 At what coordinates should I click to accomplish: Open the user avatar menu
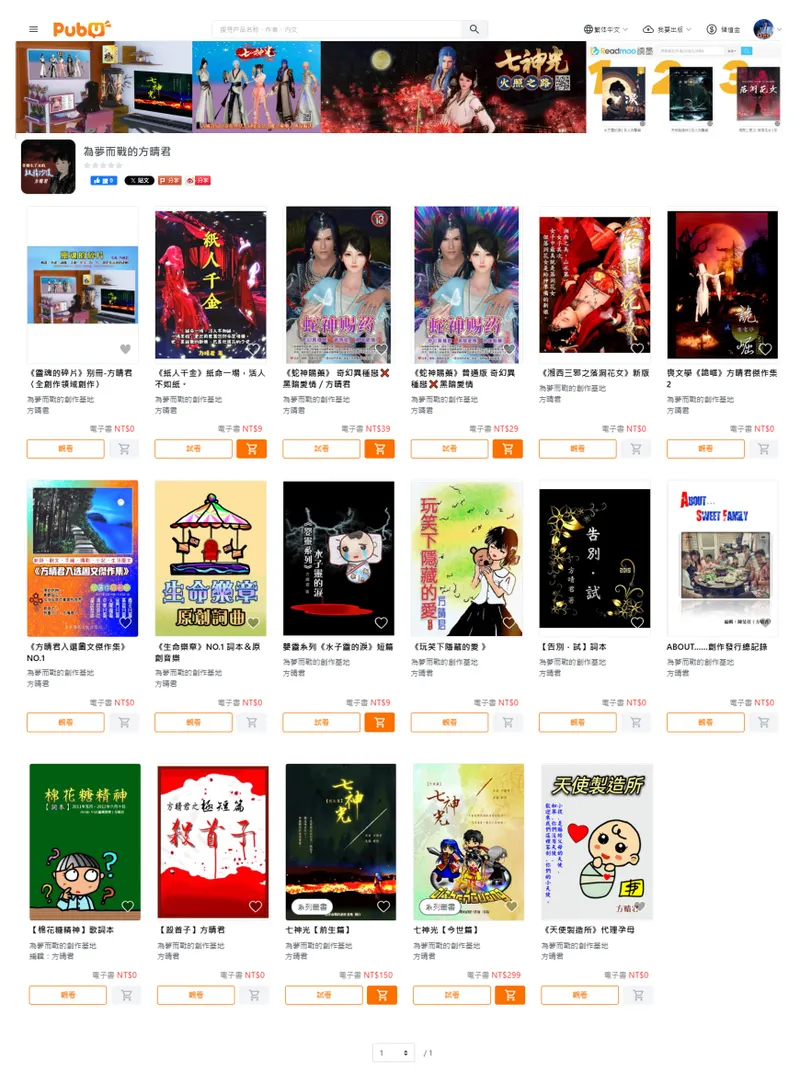(x=767, y=29)
